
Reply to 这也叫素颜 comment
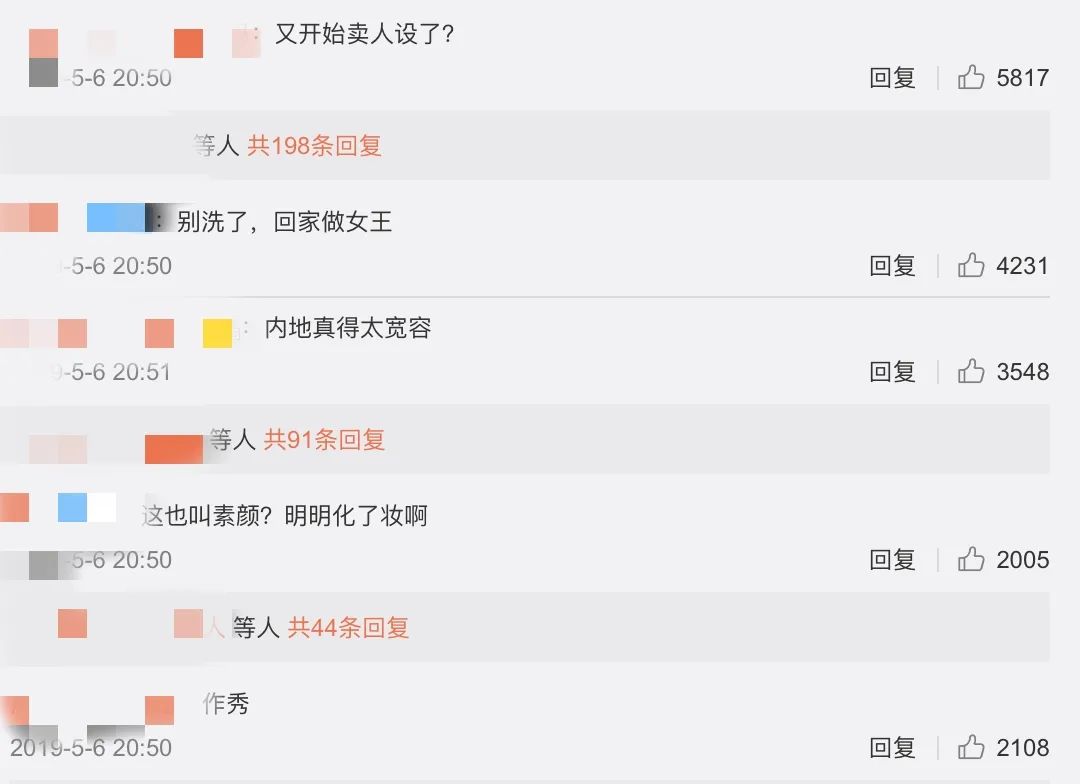tap(892, 560)
